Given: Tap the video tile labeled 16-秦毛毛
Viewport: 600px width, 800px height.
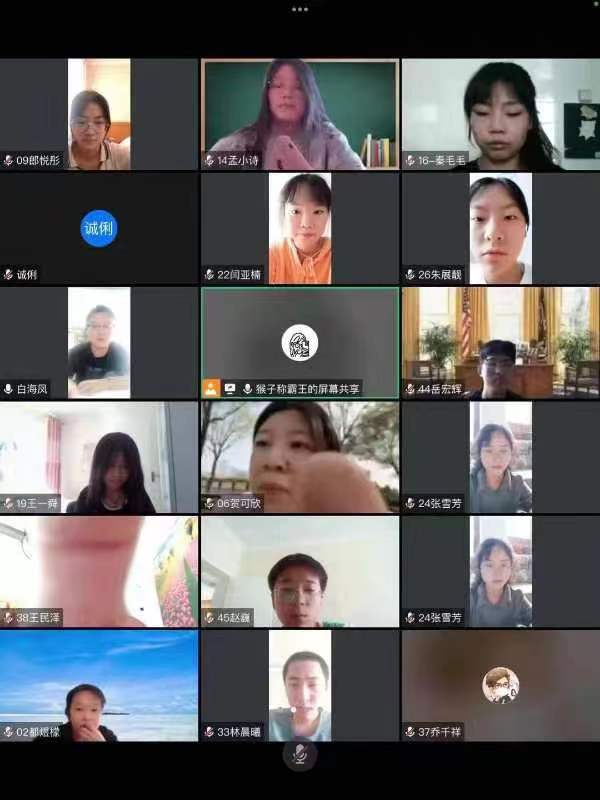Looking at the screenshot, I should 500,114.
